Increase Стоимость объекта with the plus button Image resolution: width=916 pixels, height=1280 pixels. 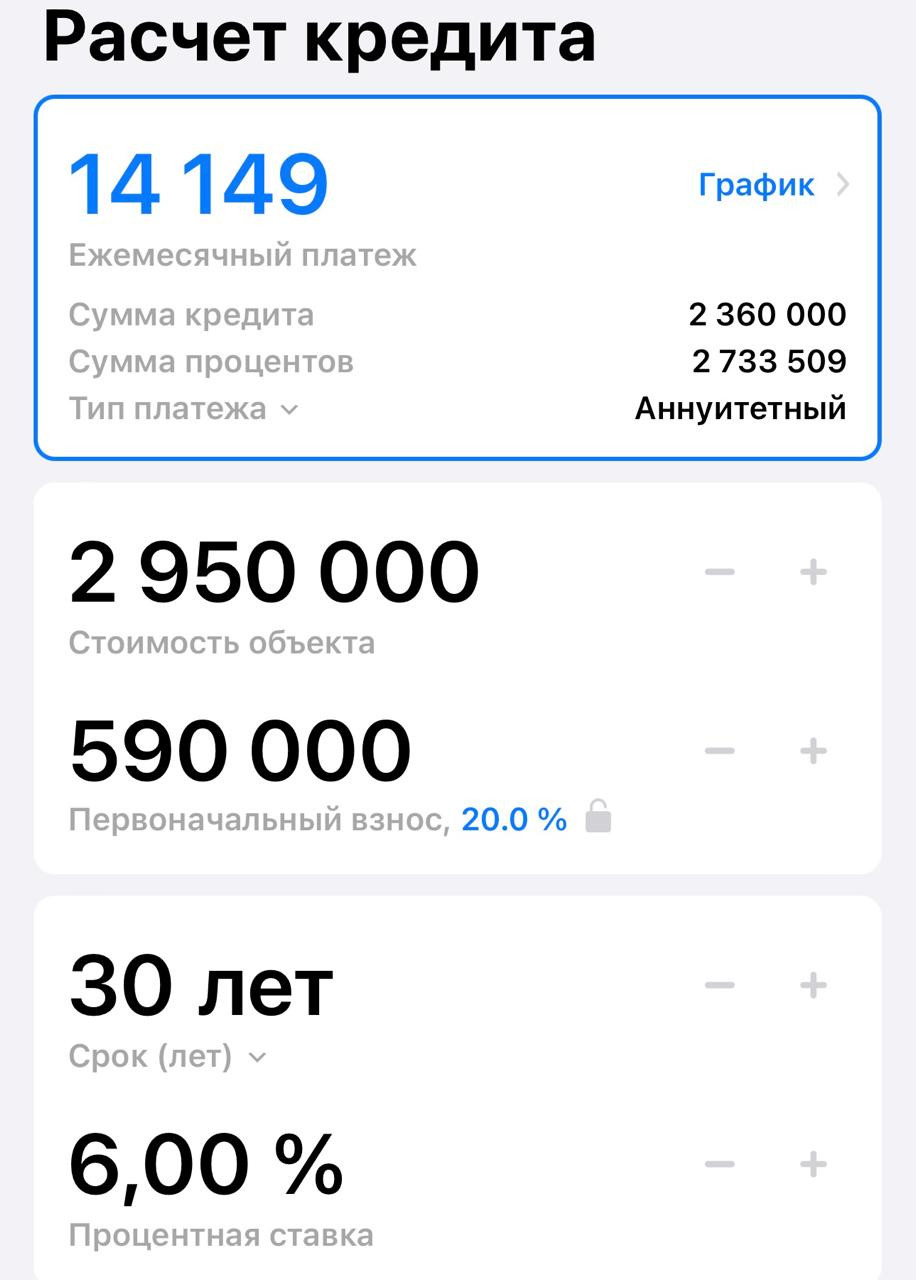point(814,572)
